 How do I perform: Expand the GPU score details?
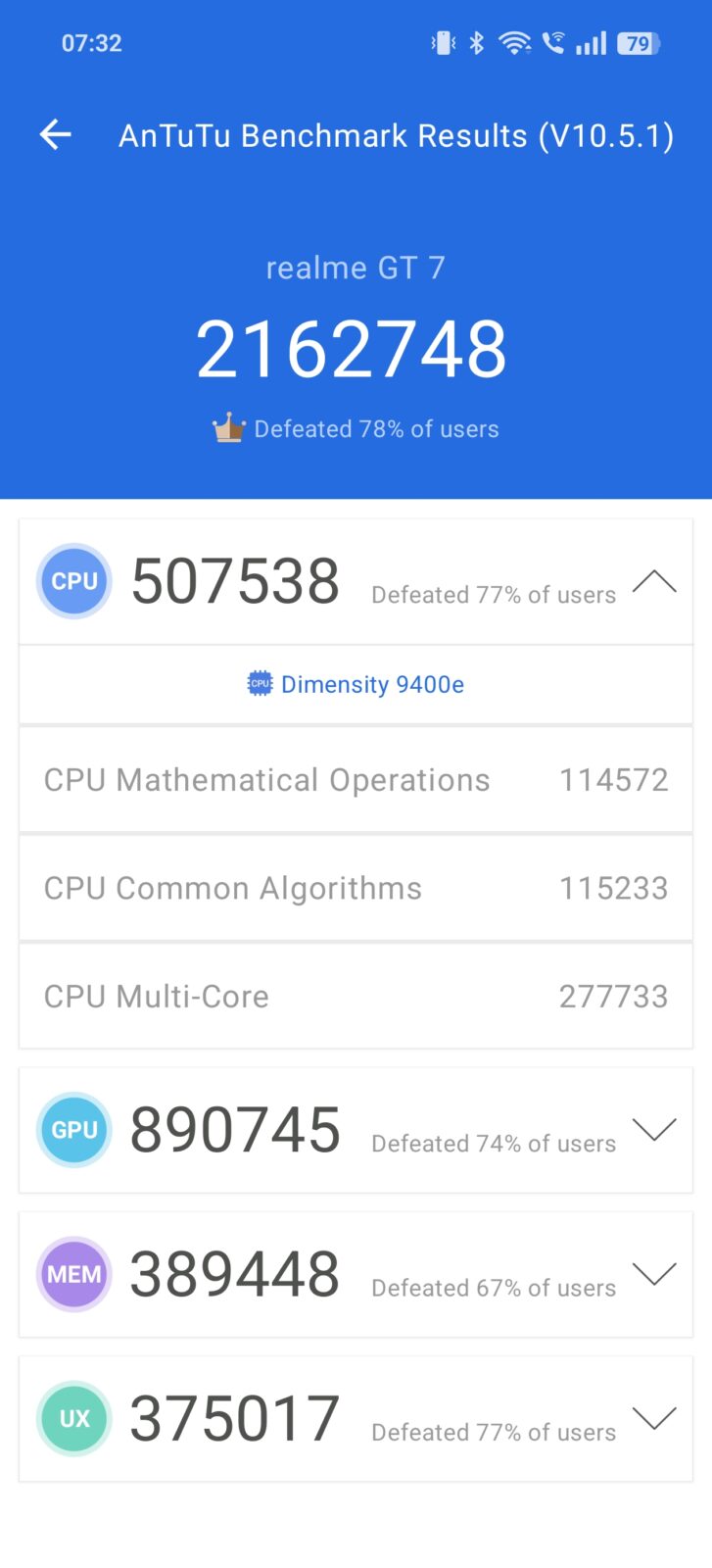tap(654, 1130)
